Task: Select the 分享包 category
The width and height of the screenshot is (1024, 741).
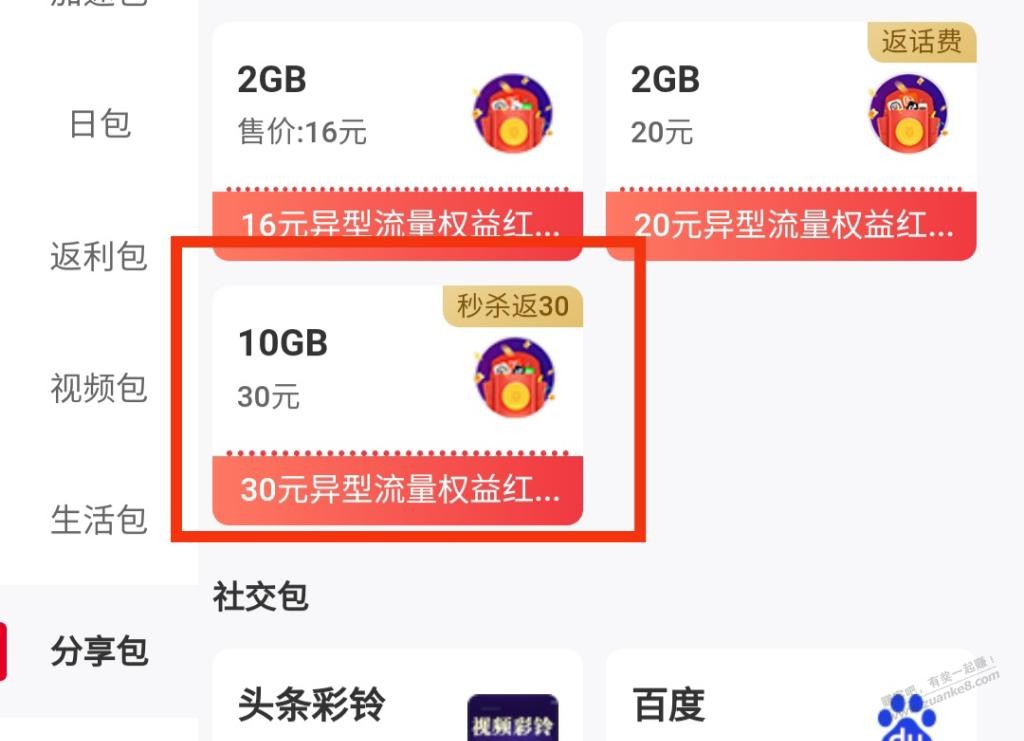Action: pyautogui.click(x=99, y=651)
